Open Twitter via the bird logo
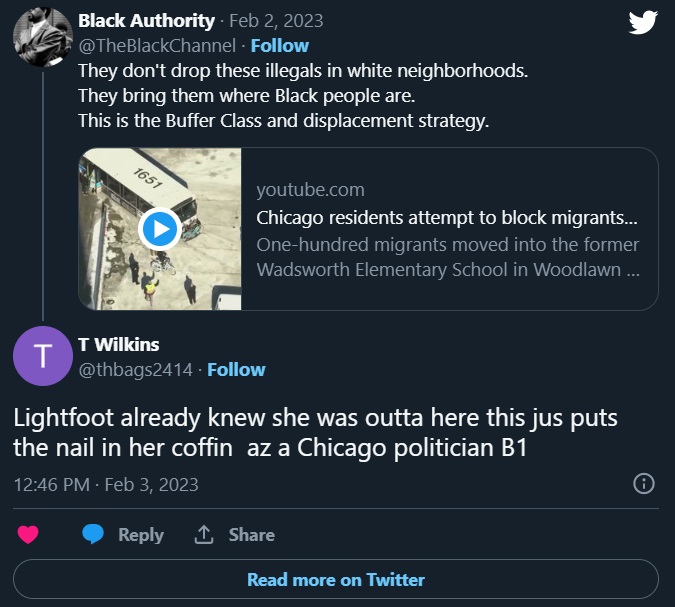The width and height of the screenshot is (675, 607). [643, 22]
